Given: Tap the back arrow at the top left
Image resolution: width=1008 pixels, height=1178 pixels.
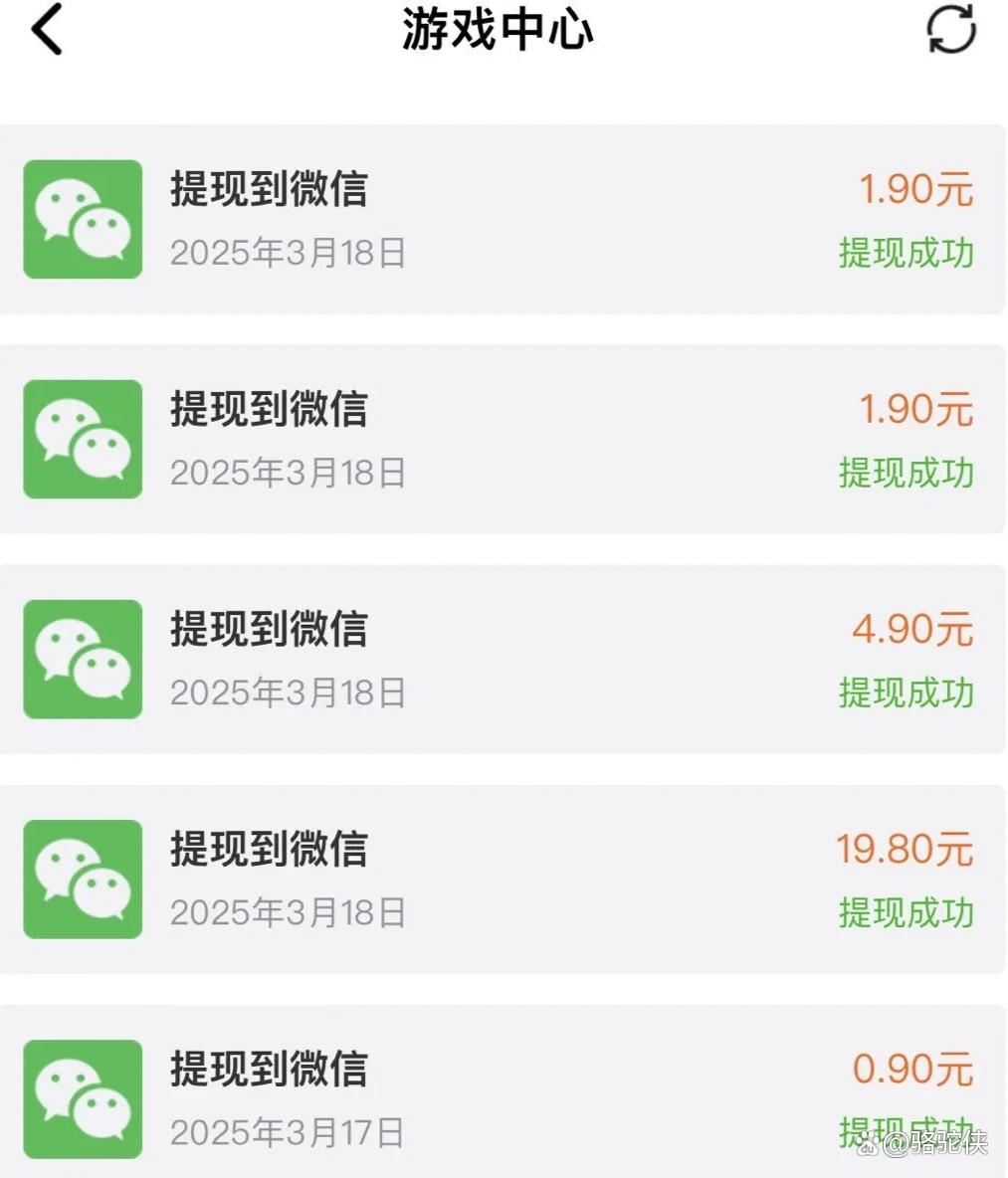Looking at the screenshot, I should pyautogui.click(x=47, y=30).
